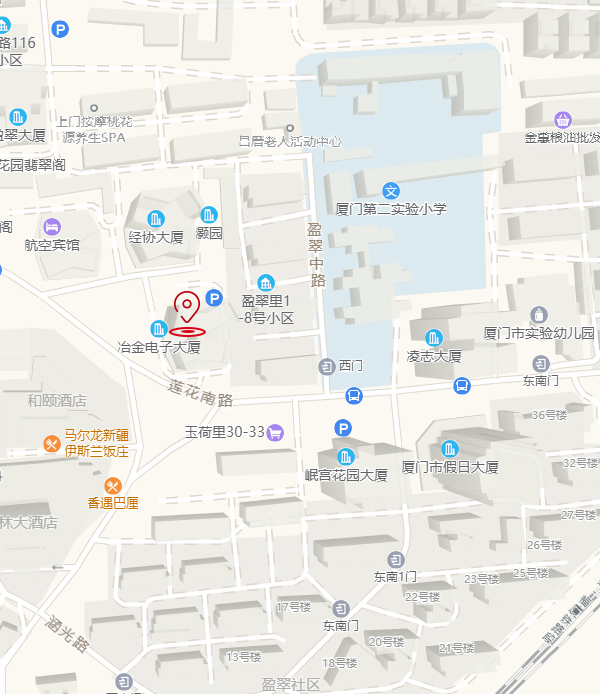Select 航空宾馆 hotel marker
The height and width of the screenshot is (694, 600).
pyautogui.click(x=52, y=226)
